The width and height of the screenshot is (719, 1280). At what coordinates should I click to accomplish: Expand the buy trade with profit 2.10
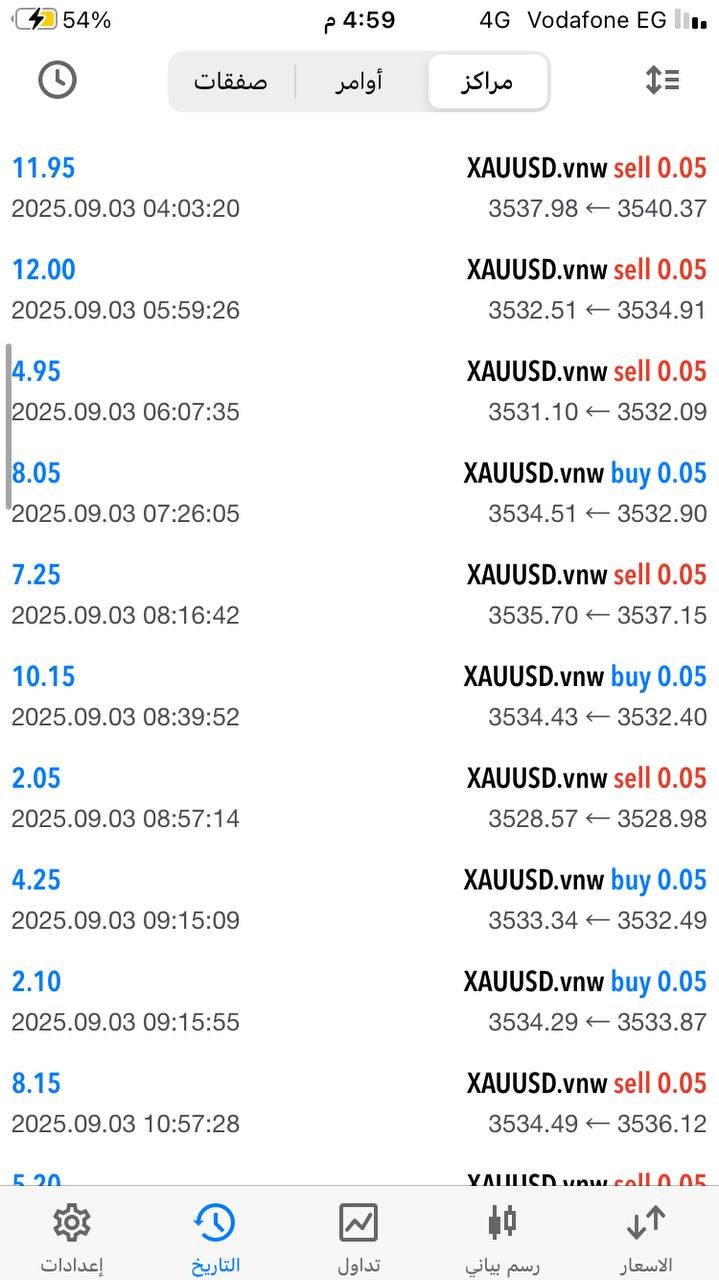pos(359,1001)
